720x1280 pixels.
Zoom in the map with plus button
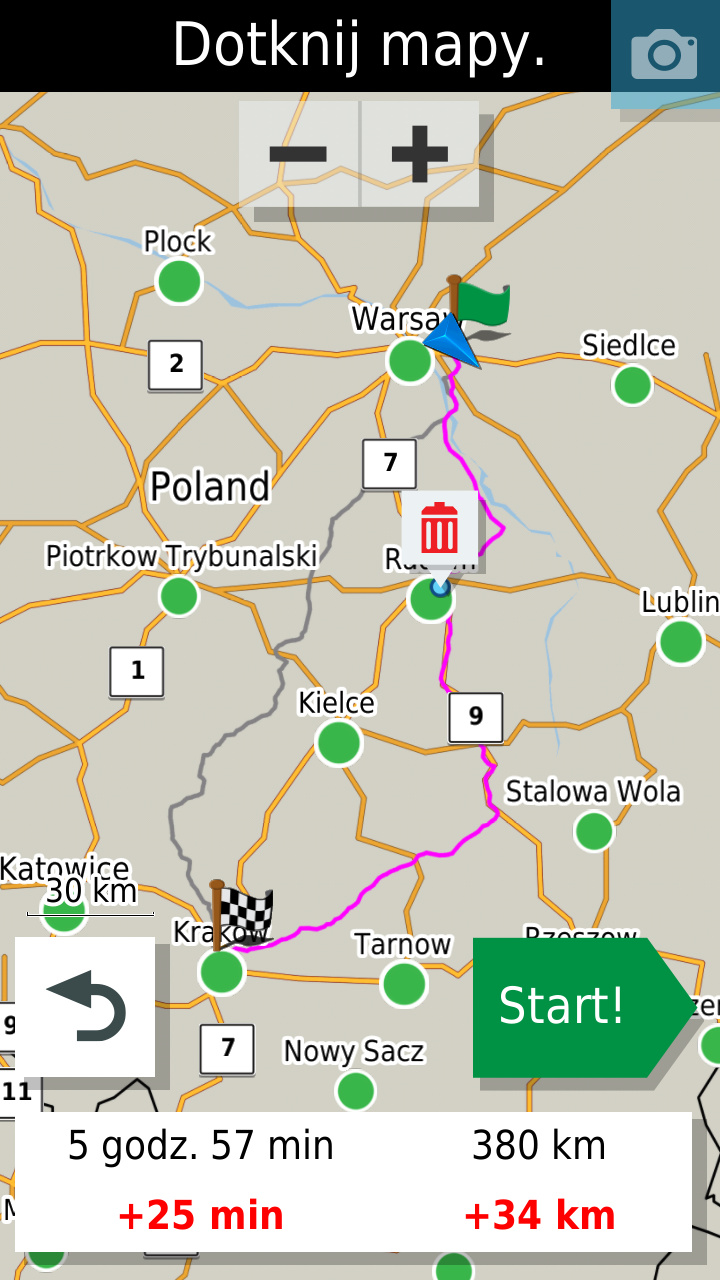coord(420,154)
